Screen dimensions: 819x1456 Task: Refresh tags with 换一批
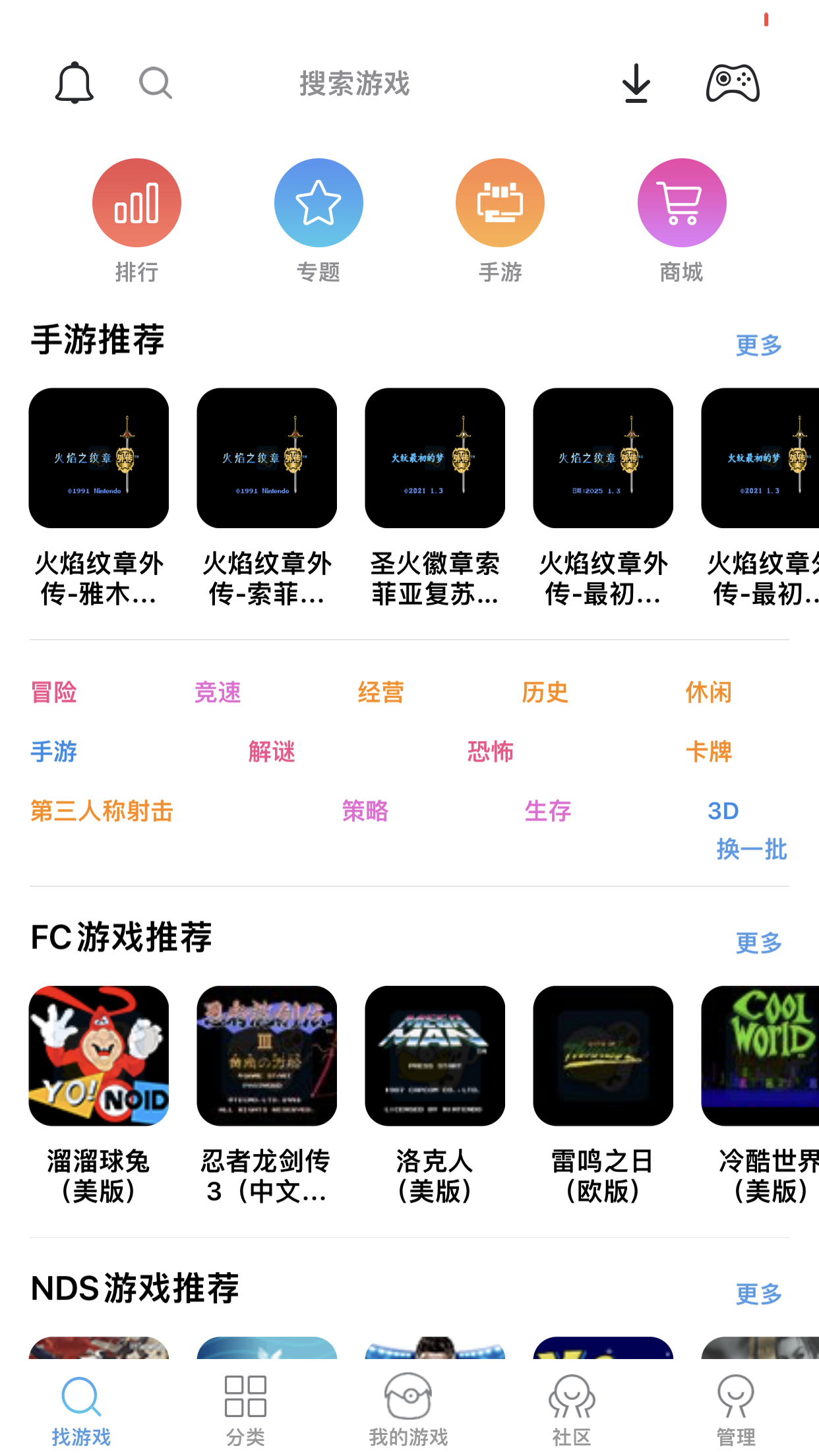(x=752, y=849)
